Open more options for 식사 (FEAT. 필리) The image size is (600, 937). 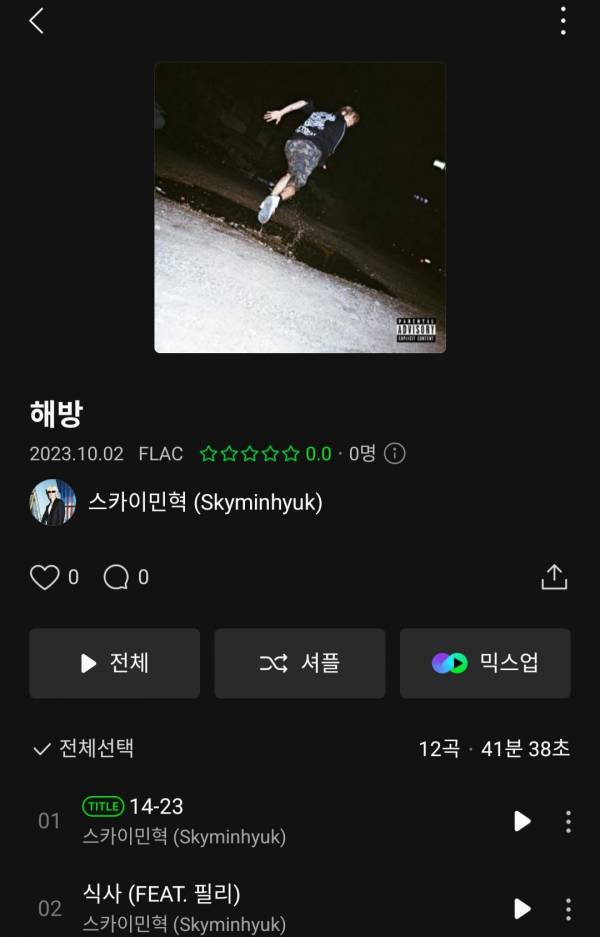click(568, 908)
